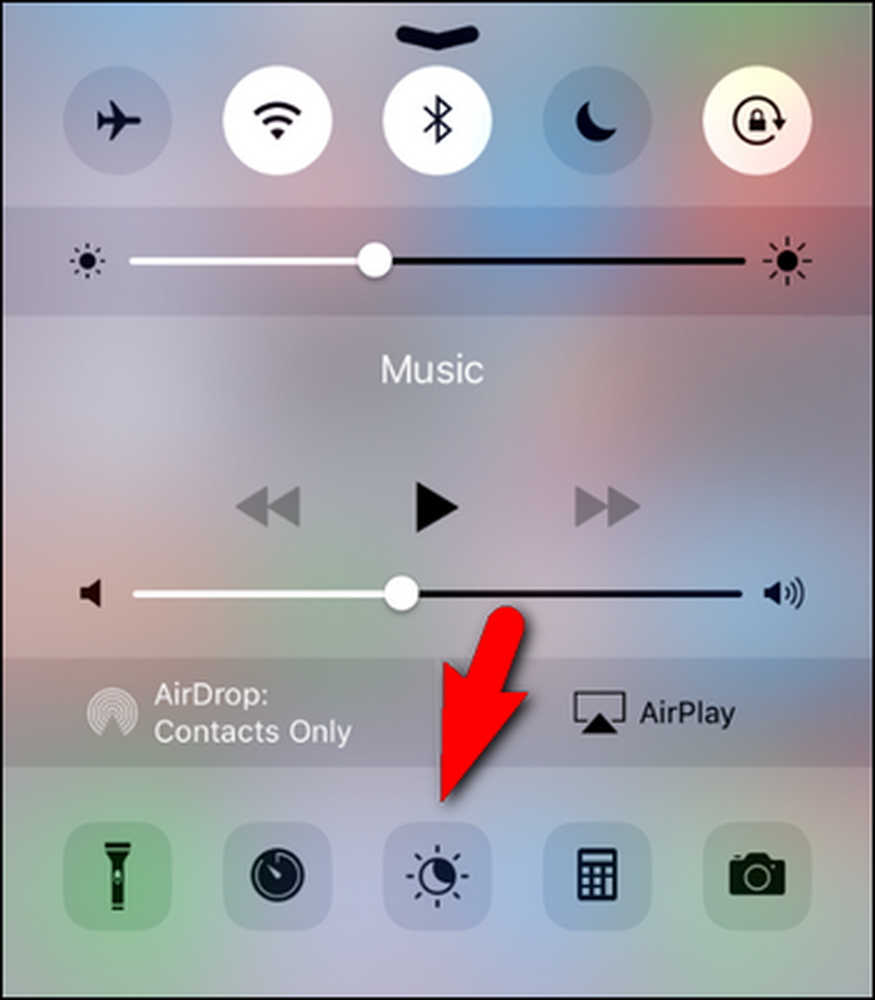
Task: Open AirDrop Contacts Only options
Action: [x=220, y=713]
